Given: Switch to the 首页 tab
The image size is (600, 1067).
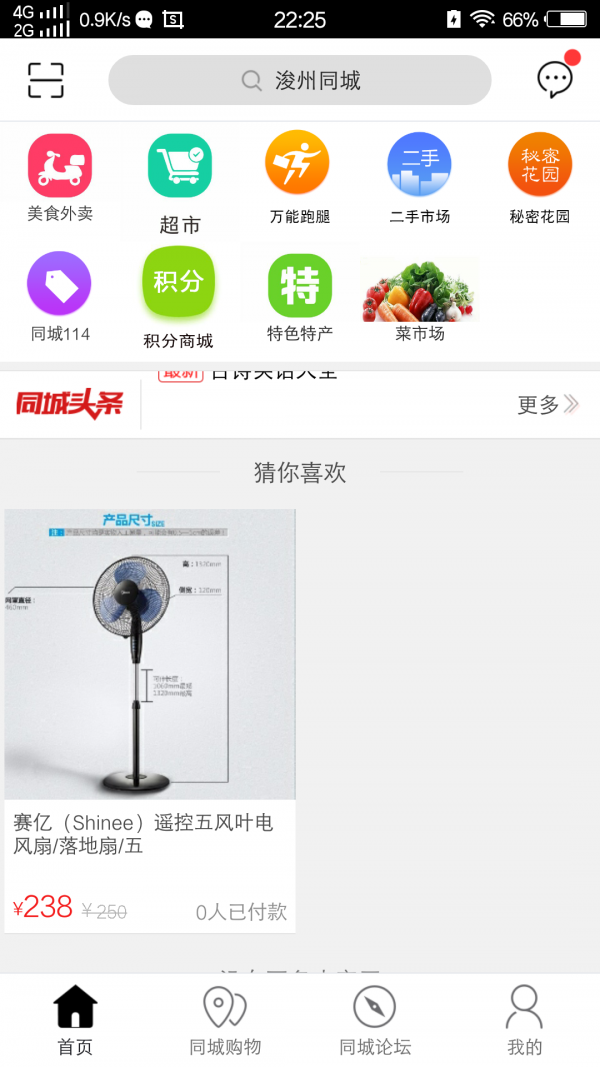Looking at the screenshot, I should (75, 1019).
